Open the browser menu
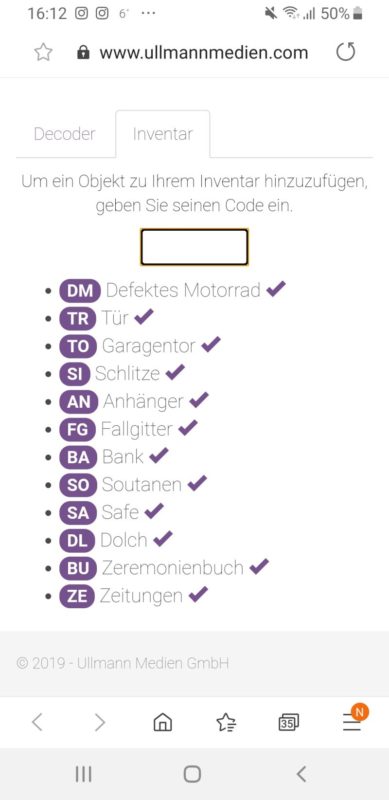Image resolution: width=389 pixels, height=800 pixels. 352,722
